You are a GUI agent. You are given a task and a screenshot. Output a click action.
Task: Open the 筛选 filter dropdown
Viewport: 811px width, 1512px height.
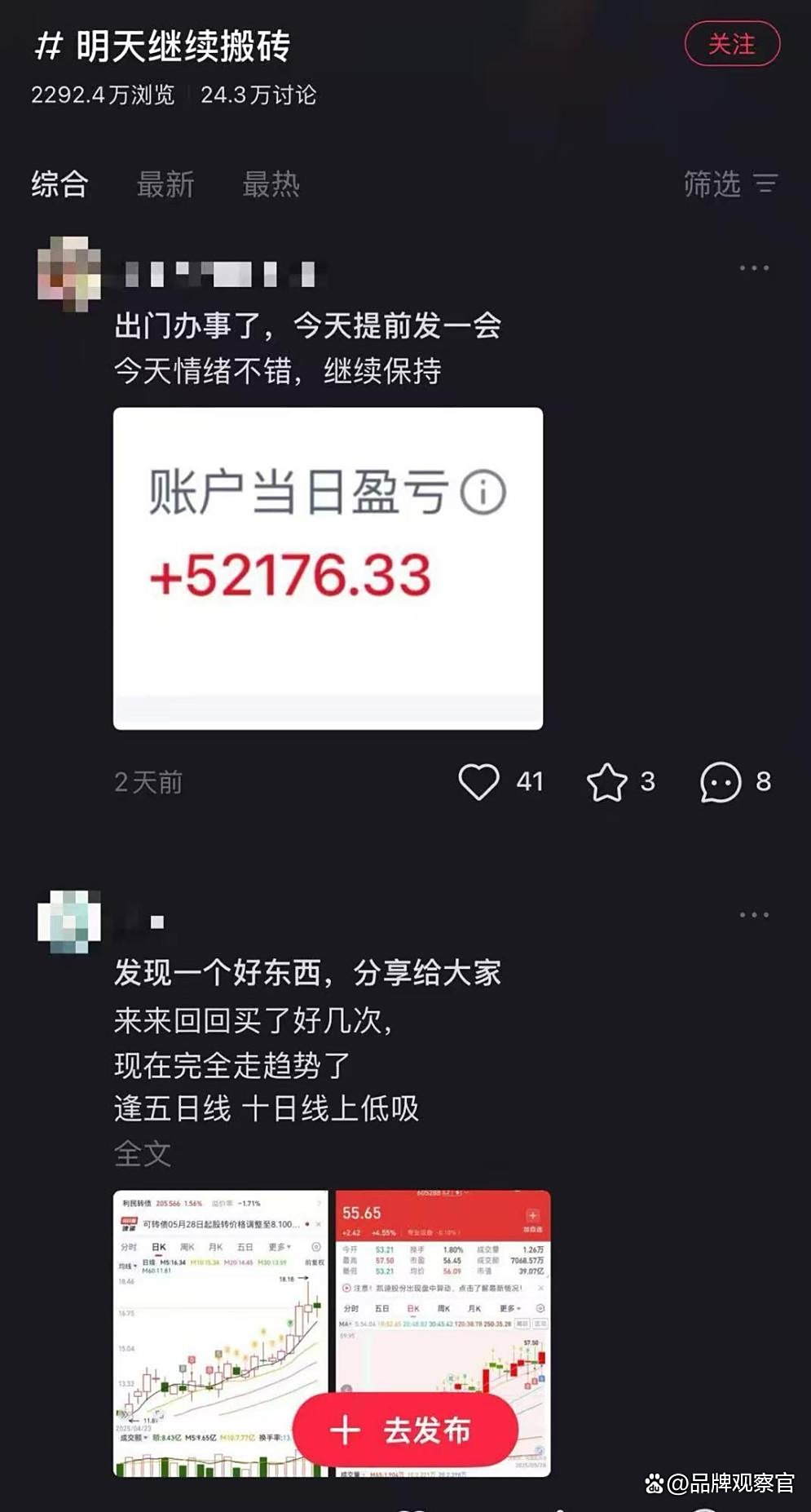point(711,185)
